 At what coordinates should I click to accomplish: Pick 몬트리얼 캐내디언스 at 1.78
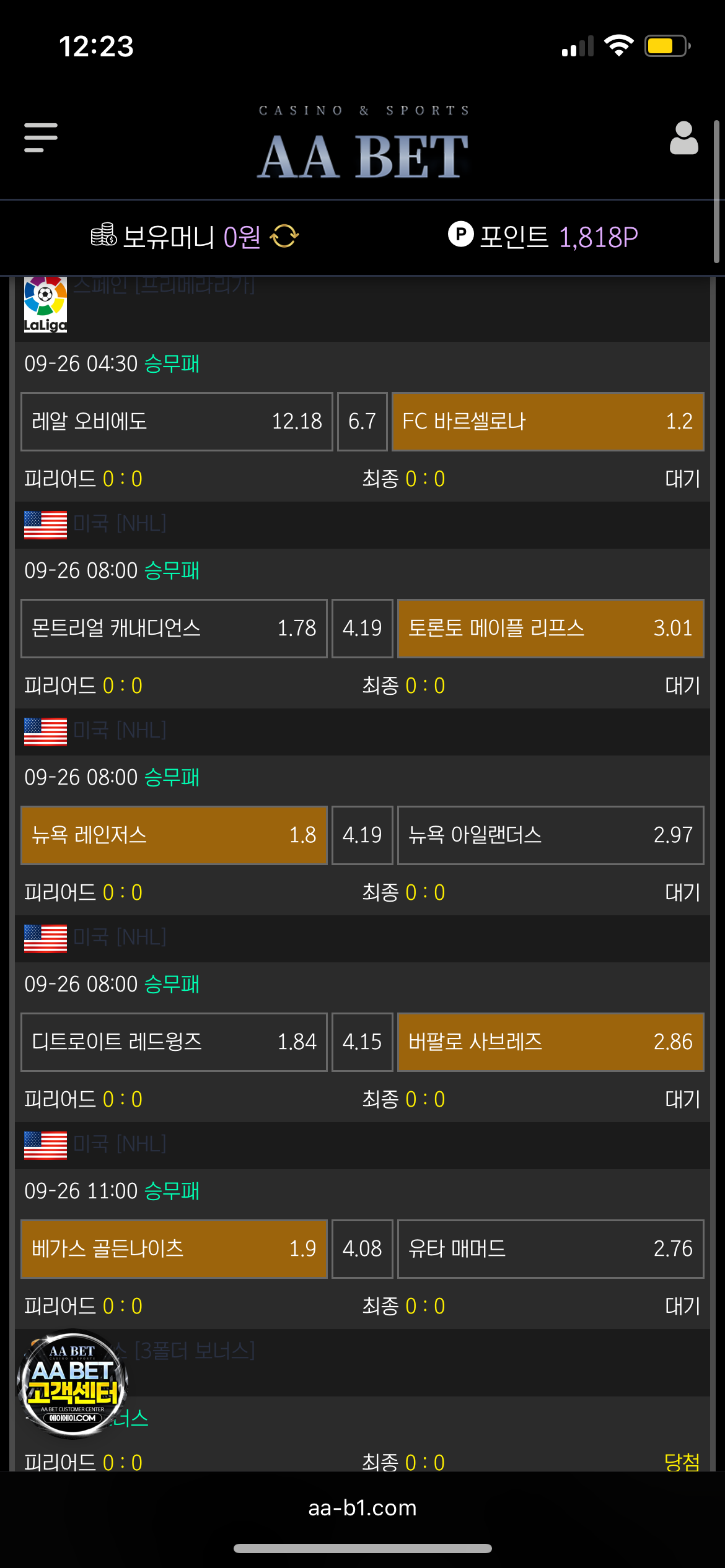tap(174, 629)
